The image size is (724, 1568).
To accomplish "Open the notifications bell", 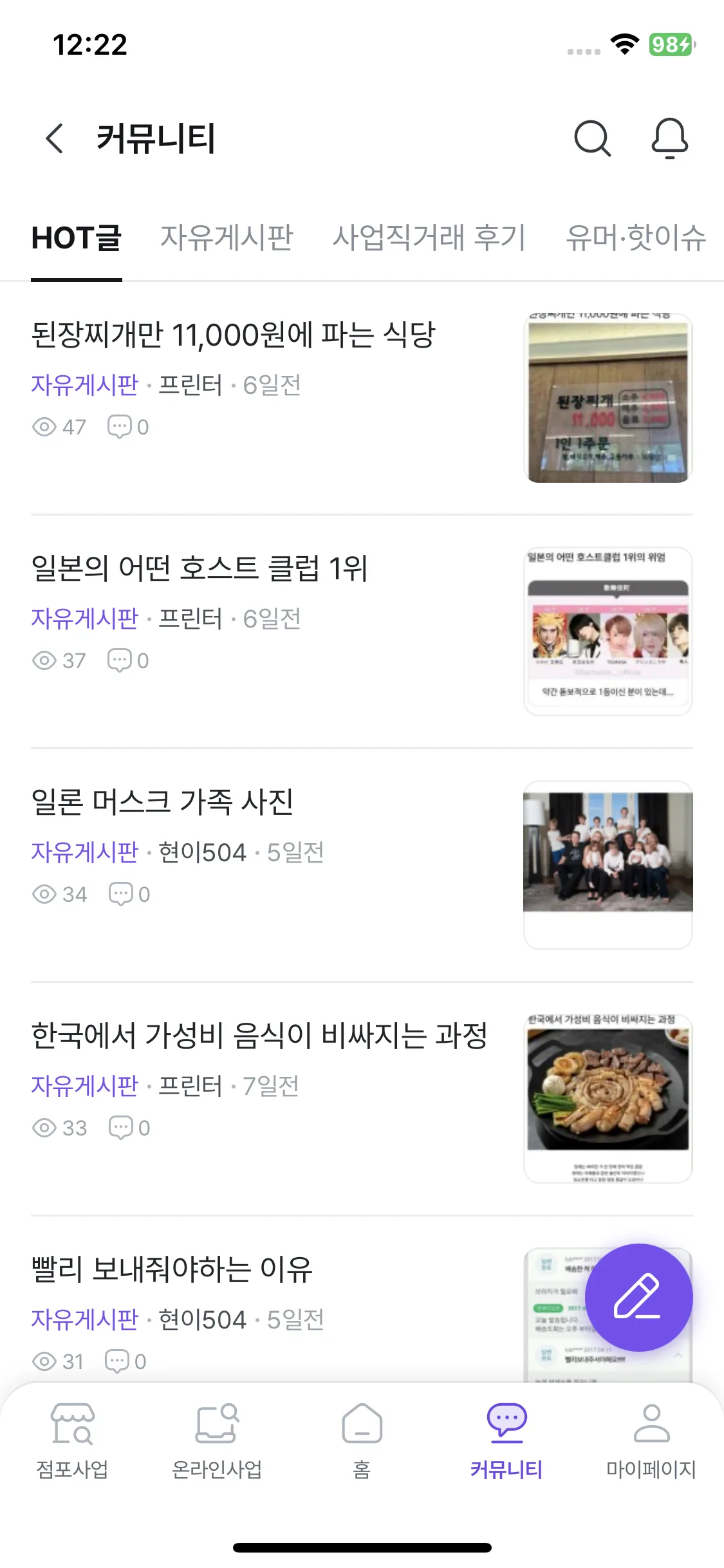I will (x=669, y=138).
